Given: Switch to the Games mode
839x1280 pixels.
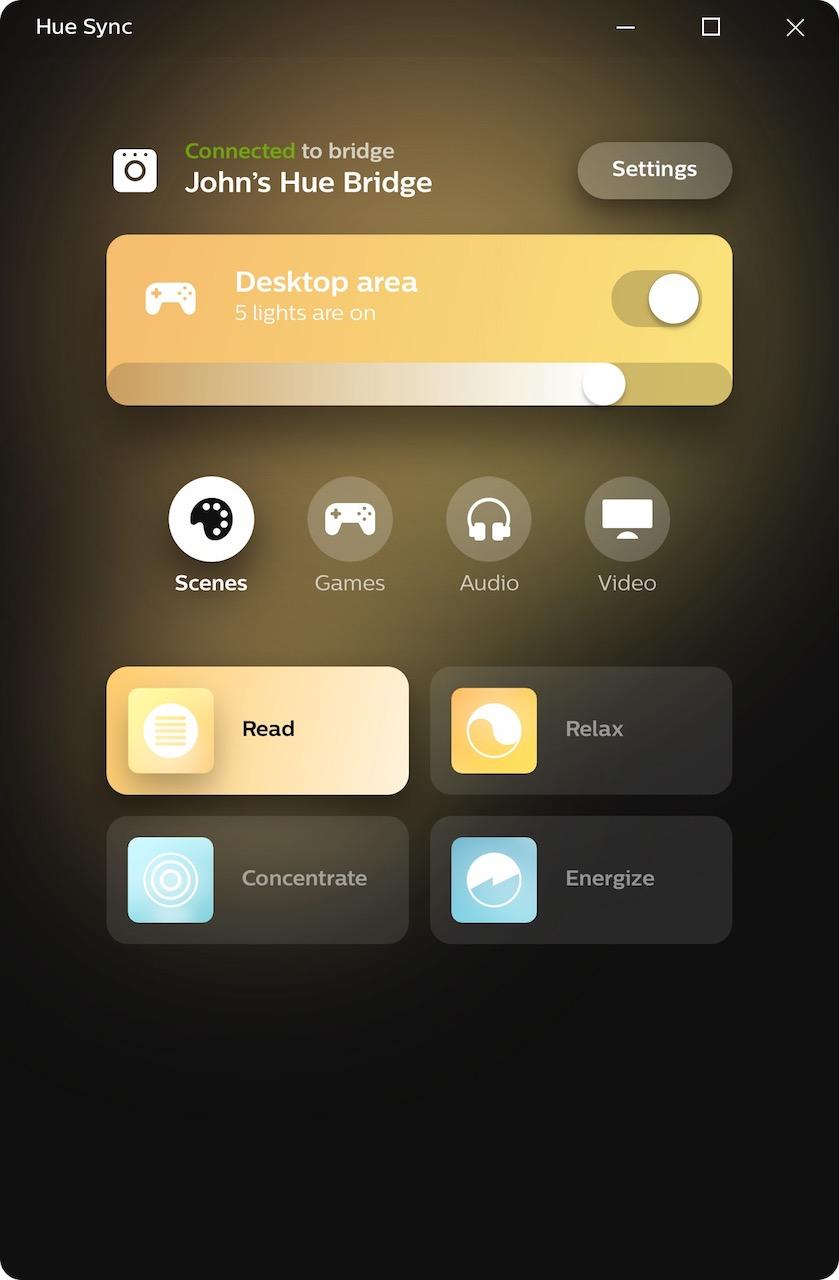Looking at the screenshot, I should (x=349, y=519).
